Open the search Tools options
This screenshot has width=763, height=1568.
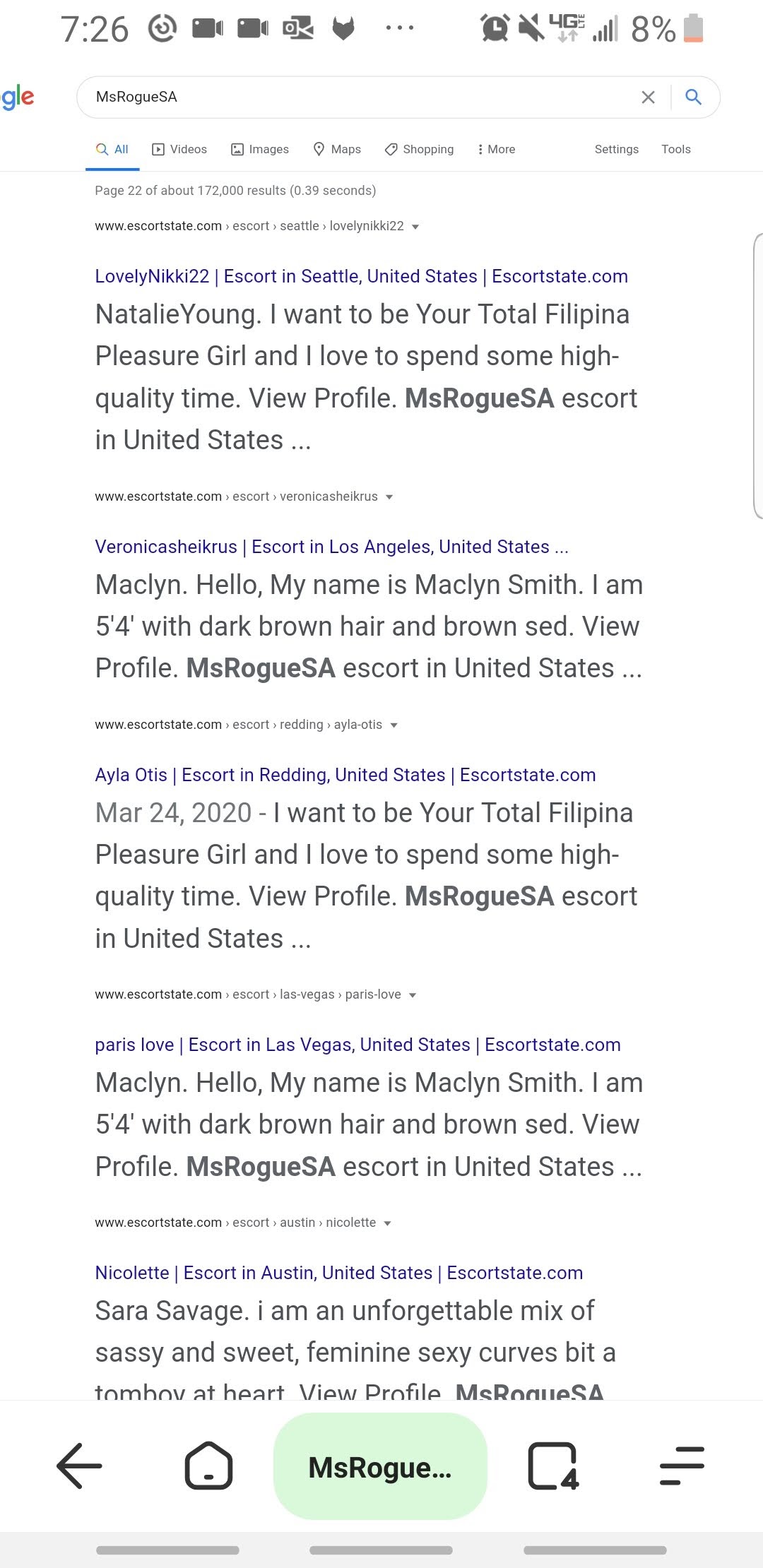click(675, 149)
